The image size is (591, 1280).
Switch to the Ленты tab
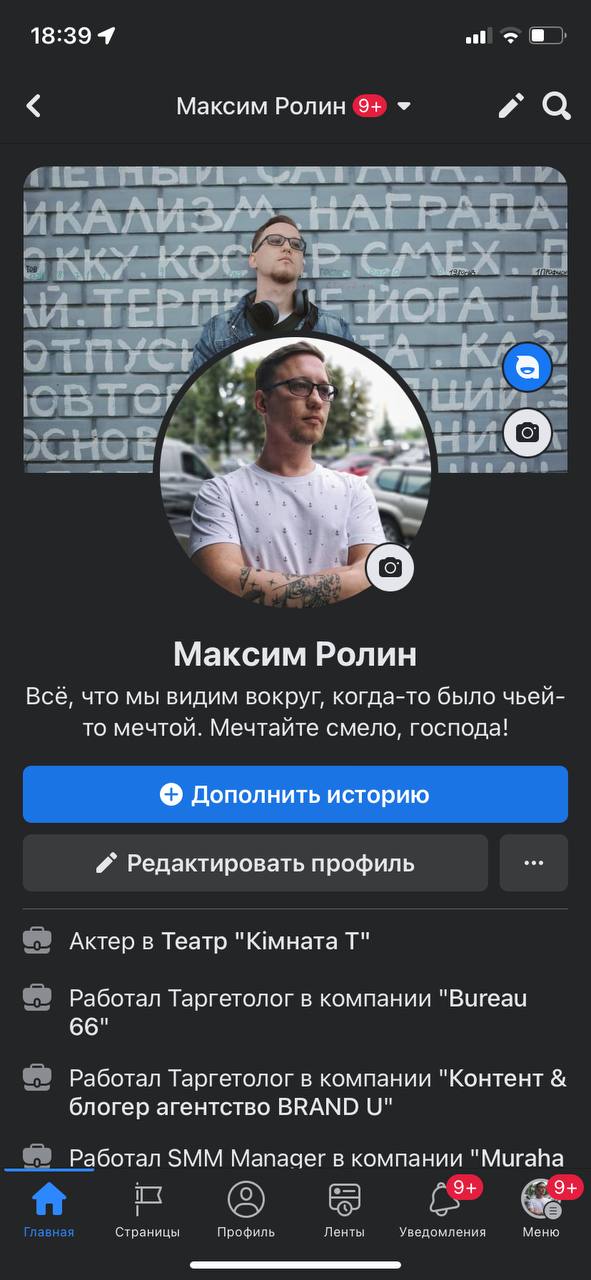tap(344, 1209)
